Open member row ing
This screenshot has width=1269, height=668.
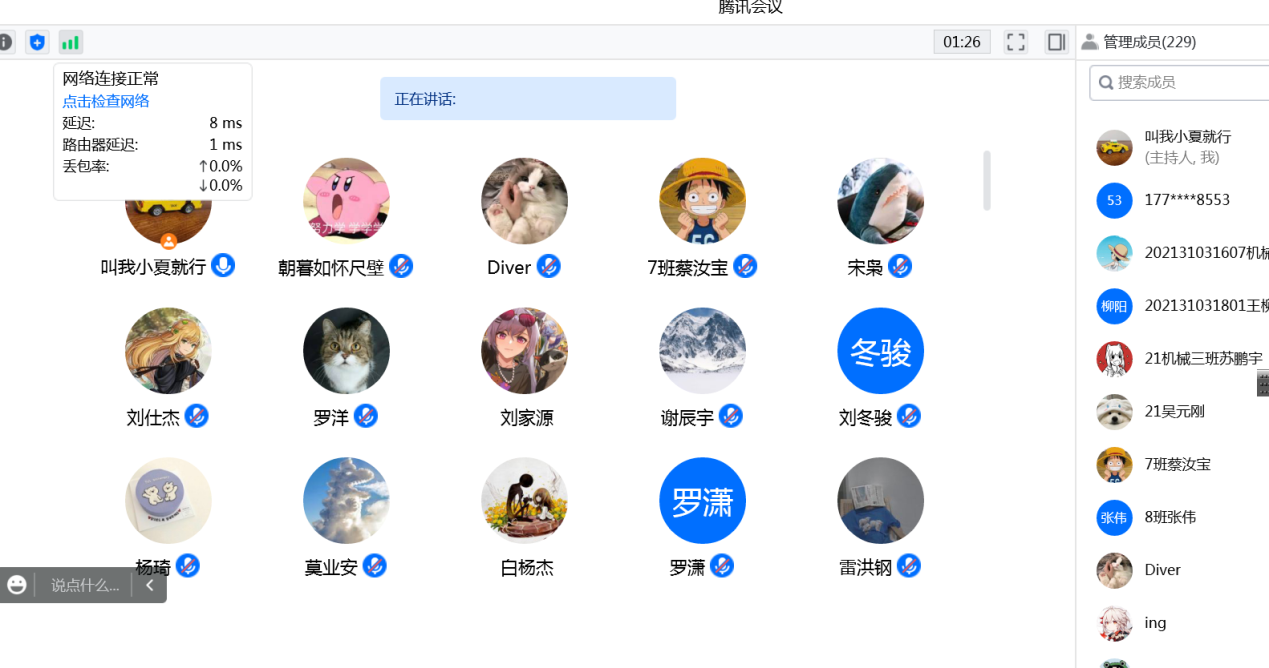(x=1155, y=623)
